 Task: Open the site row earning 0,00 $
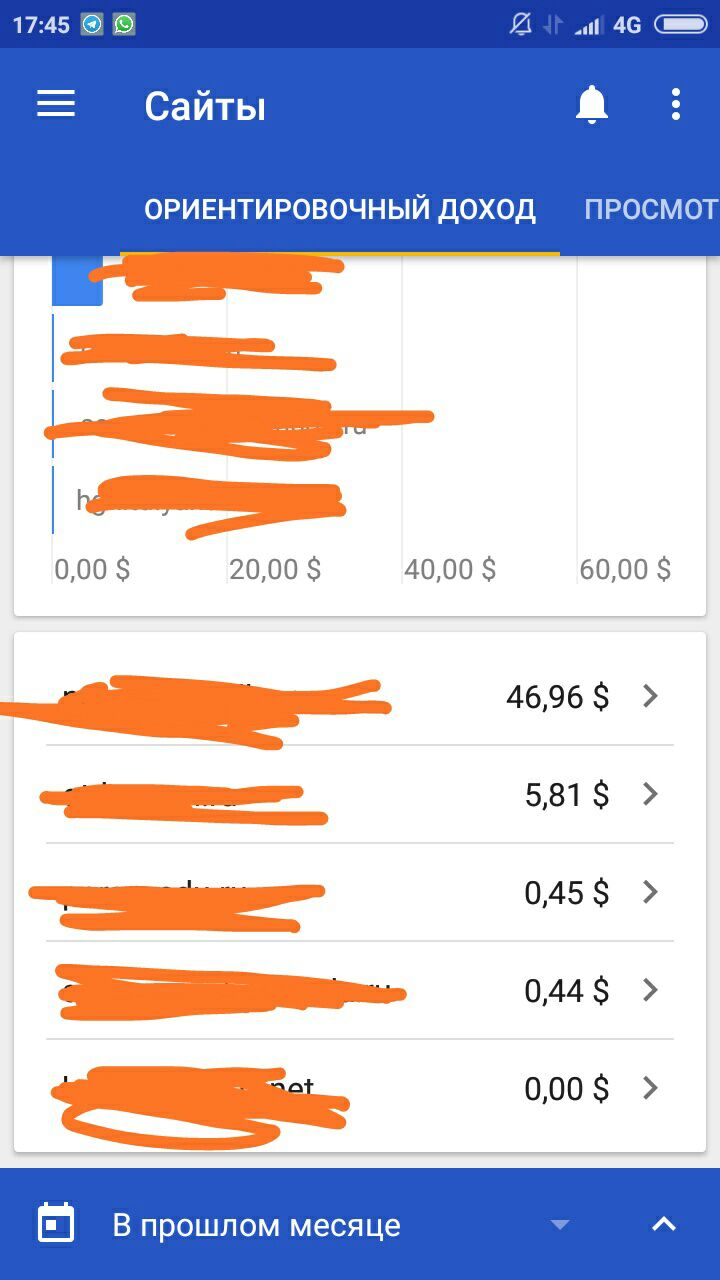pos(360,1088)
